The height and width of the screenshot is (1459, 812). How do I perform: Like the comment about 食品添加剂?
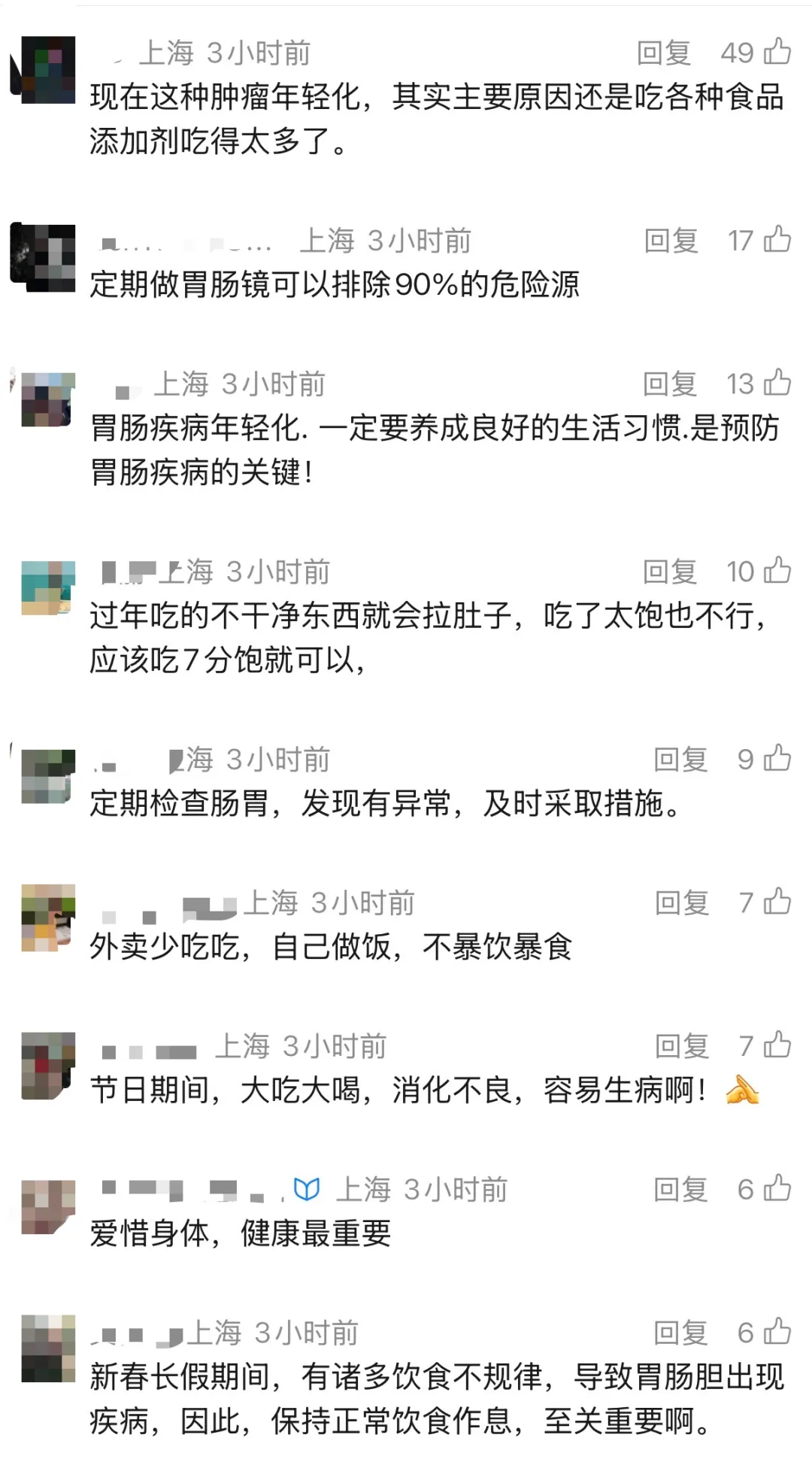[x=777, y=52]
